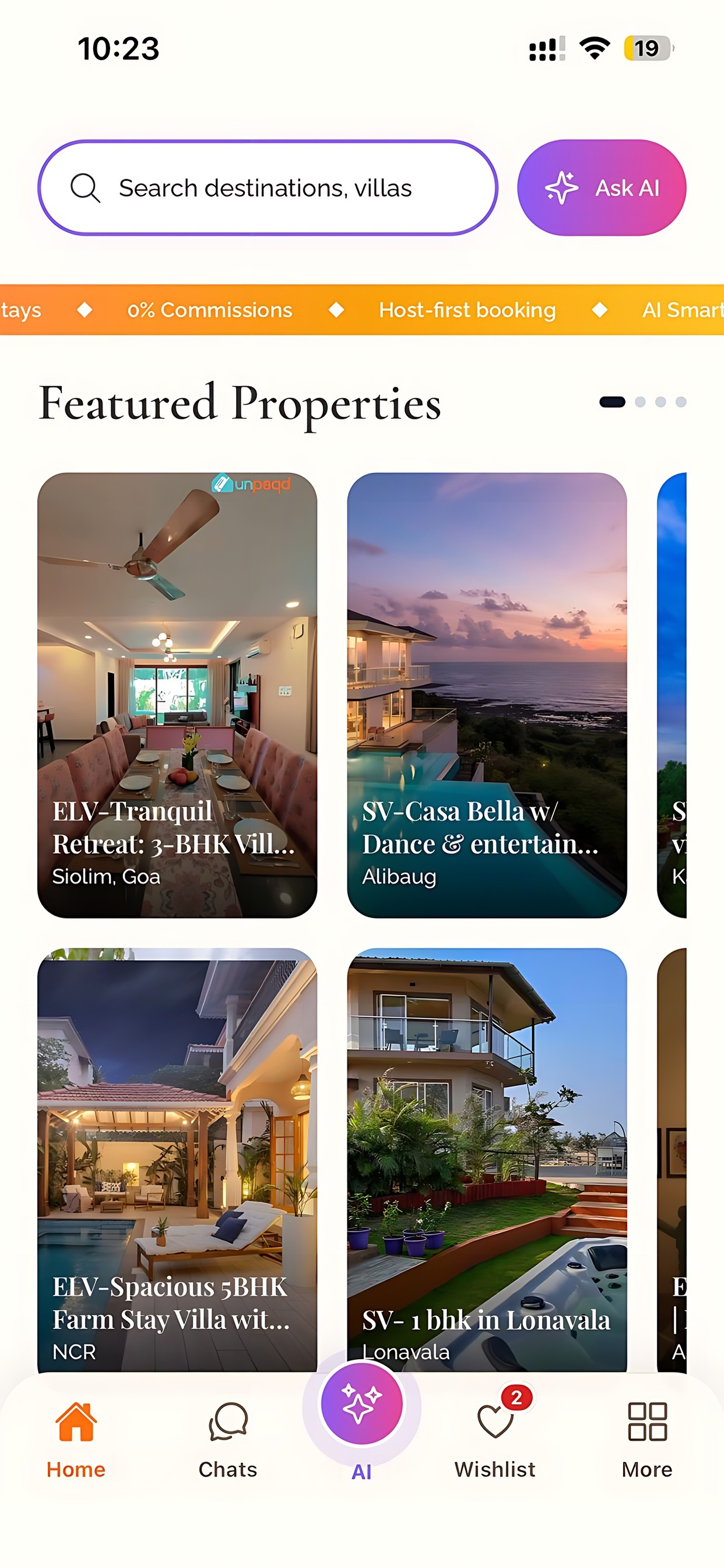Screen dimensions: 724x1568
Task: Open the More tab
Action: click(x=647, y=1440)
